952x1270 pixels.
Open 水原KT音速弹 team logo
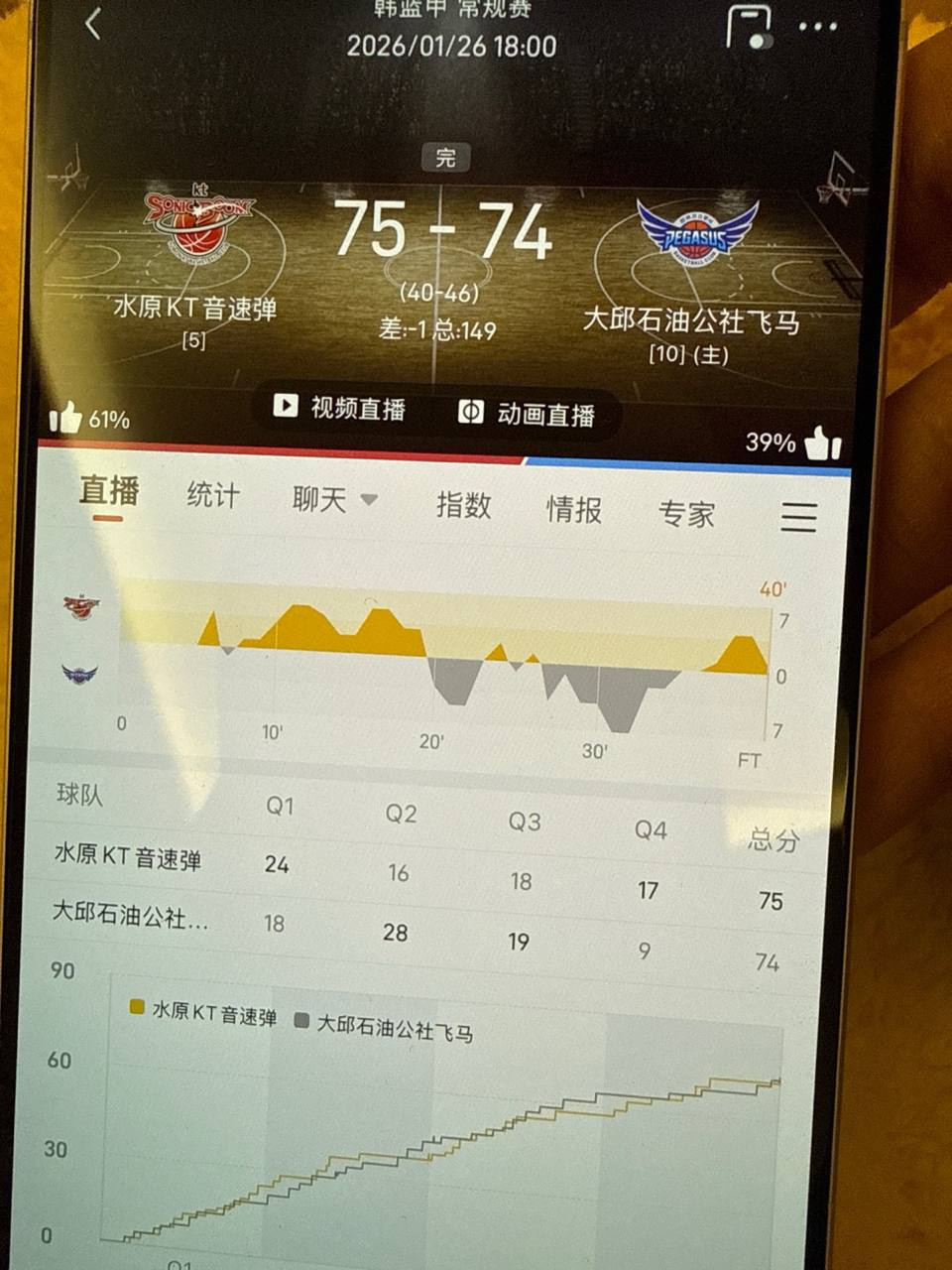coord(198,223)
